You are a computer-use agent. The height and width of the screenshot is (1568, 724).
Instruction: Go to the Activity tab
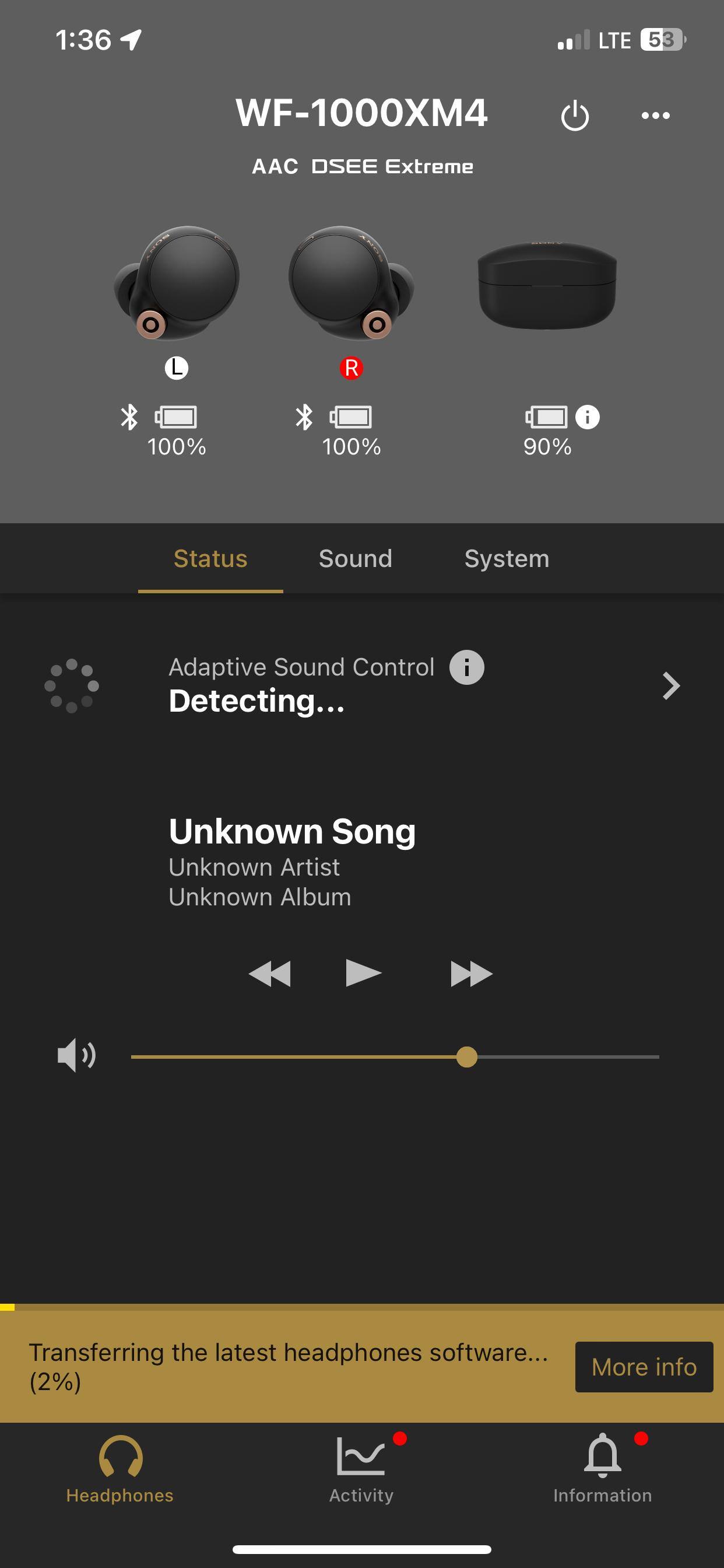tap(361, 1468)
